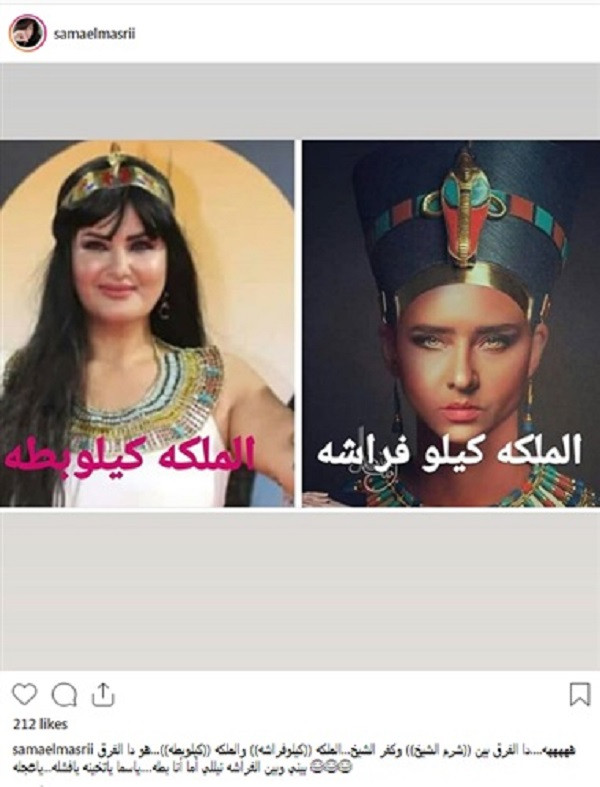The width and height of the screenshot is (600, 787).
Task: Open comments with the speech bubble icon
Action: click(64, 693)
